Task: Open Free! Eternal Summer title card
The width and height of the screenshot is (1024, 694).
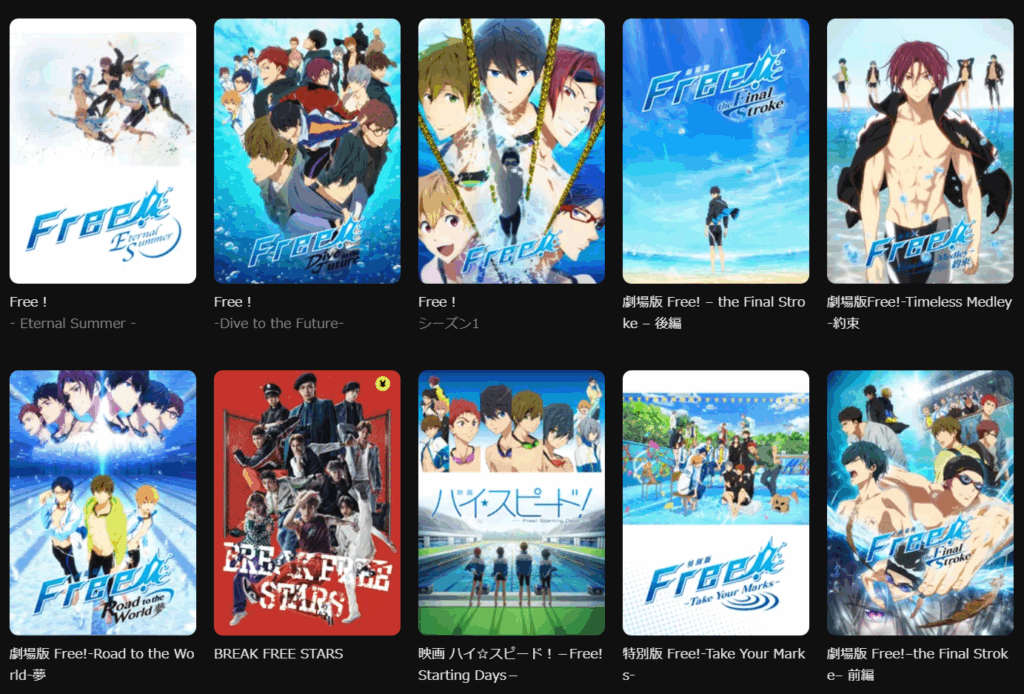Action: click(x=103, y=151)
